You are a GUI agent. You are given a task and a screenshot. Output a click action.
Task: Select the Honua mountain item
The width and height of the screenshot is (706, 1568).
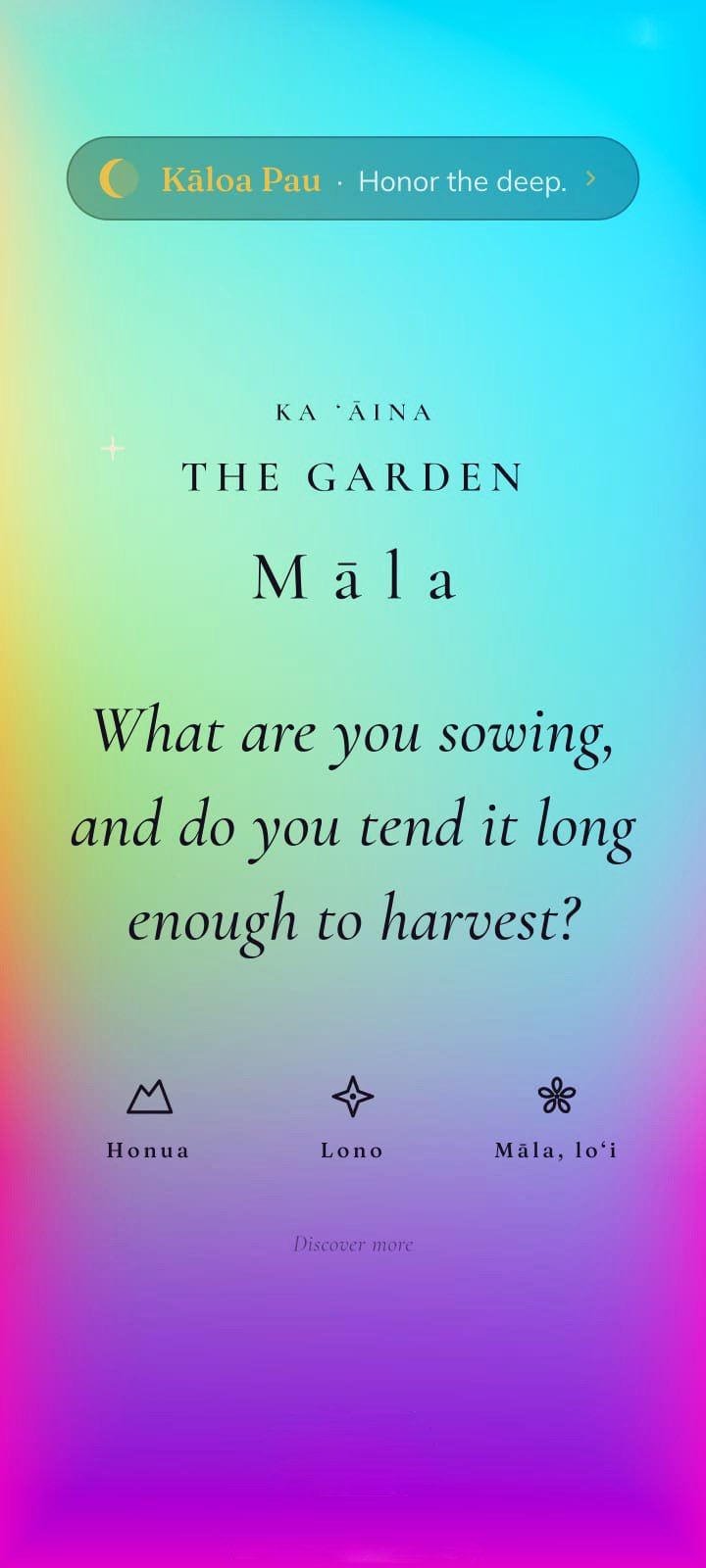coord(149,1118)
